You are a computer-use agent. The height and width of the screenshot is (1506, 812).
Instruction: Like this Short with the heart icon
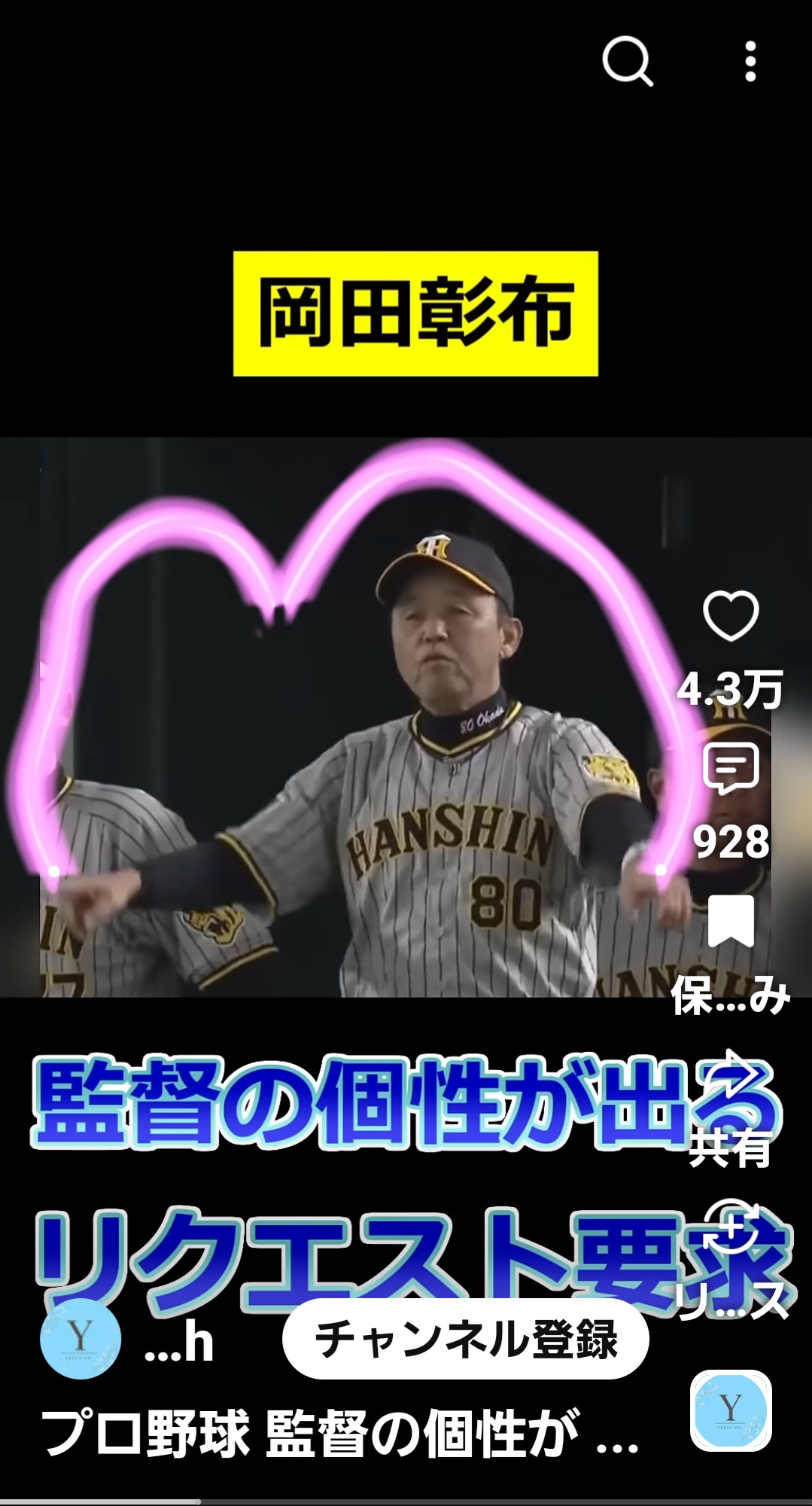tap(731, 616)
